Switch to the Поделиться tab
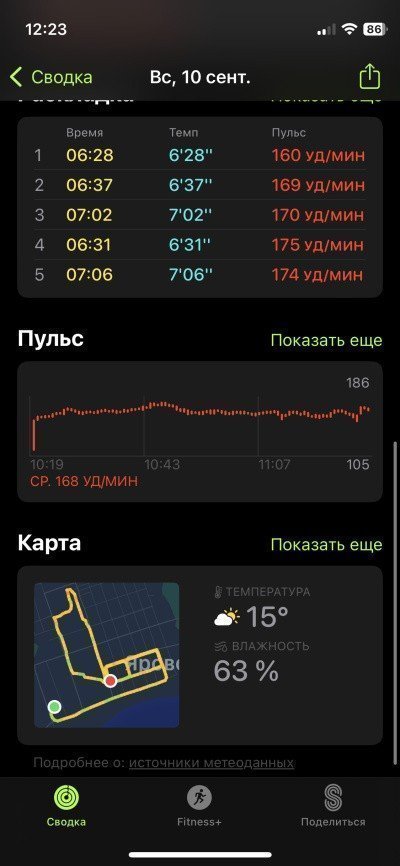 tap(333, 806)
